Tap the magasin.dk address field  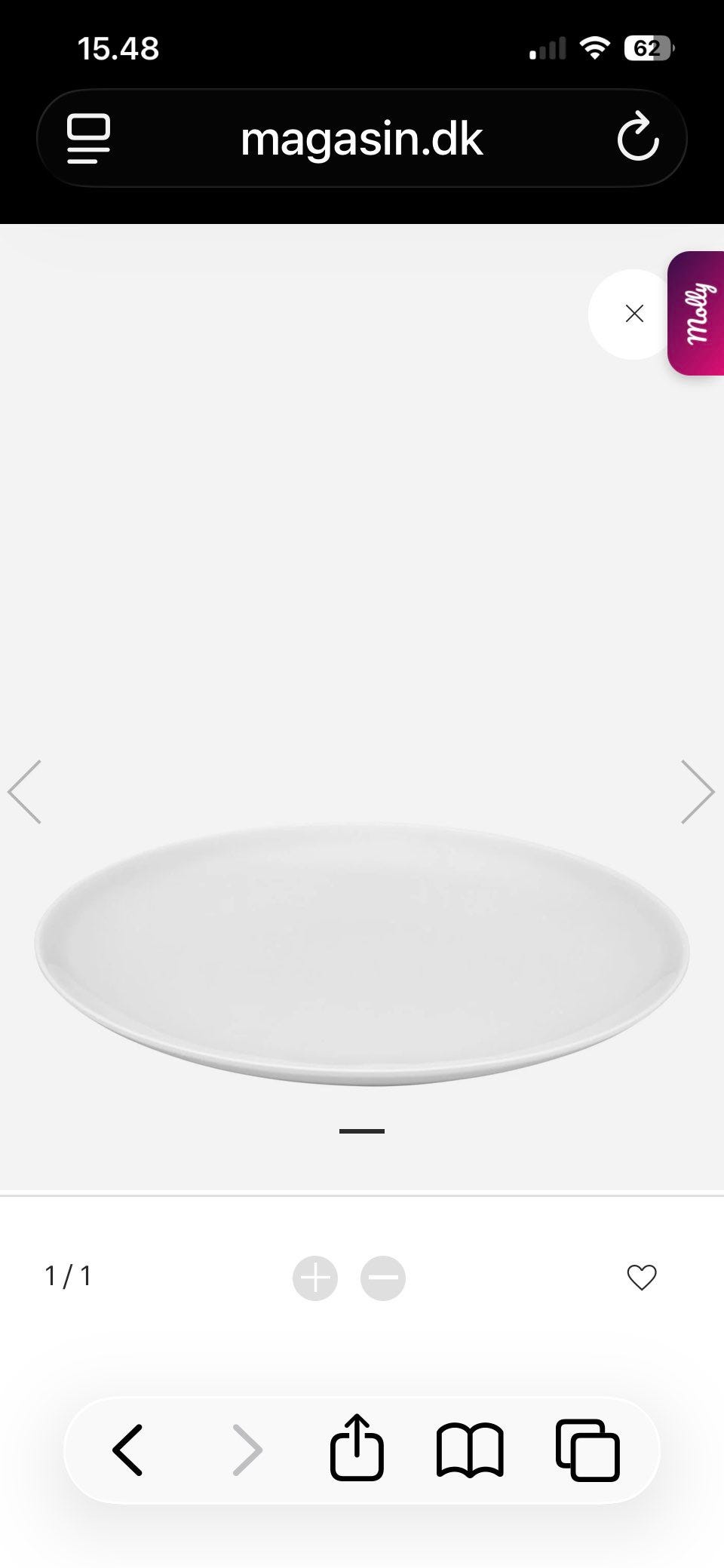362,139
